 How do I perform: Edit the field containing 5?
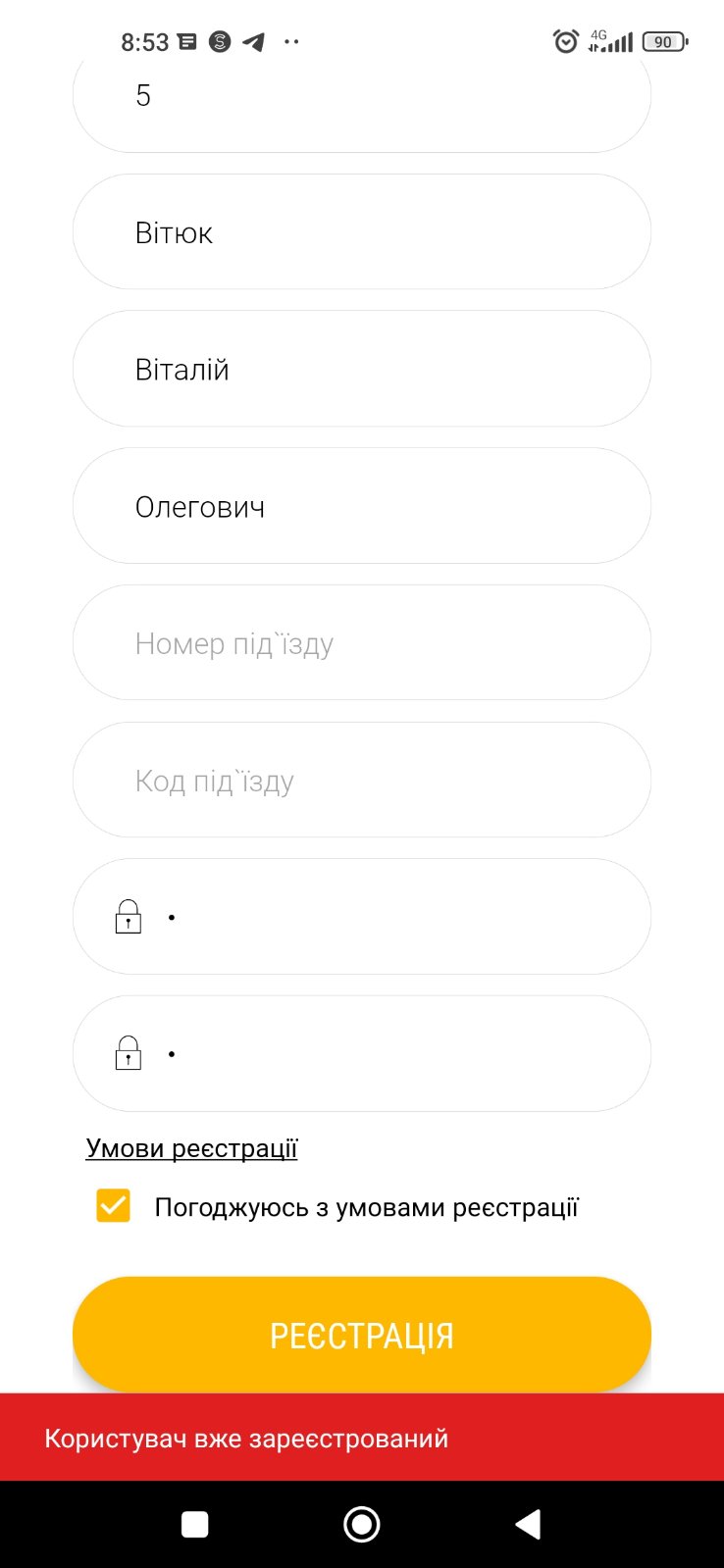[361, 98]
